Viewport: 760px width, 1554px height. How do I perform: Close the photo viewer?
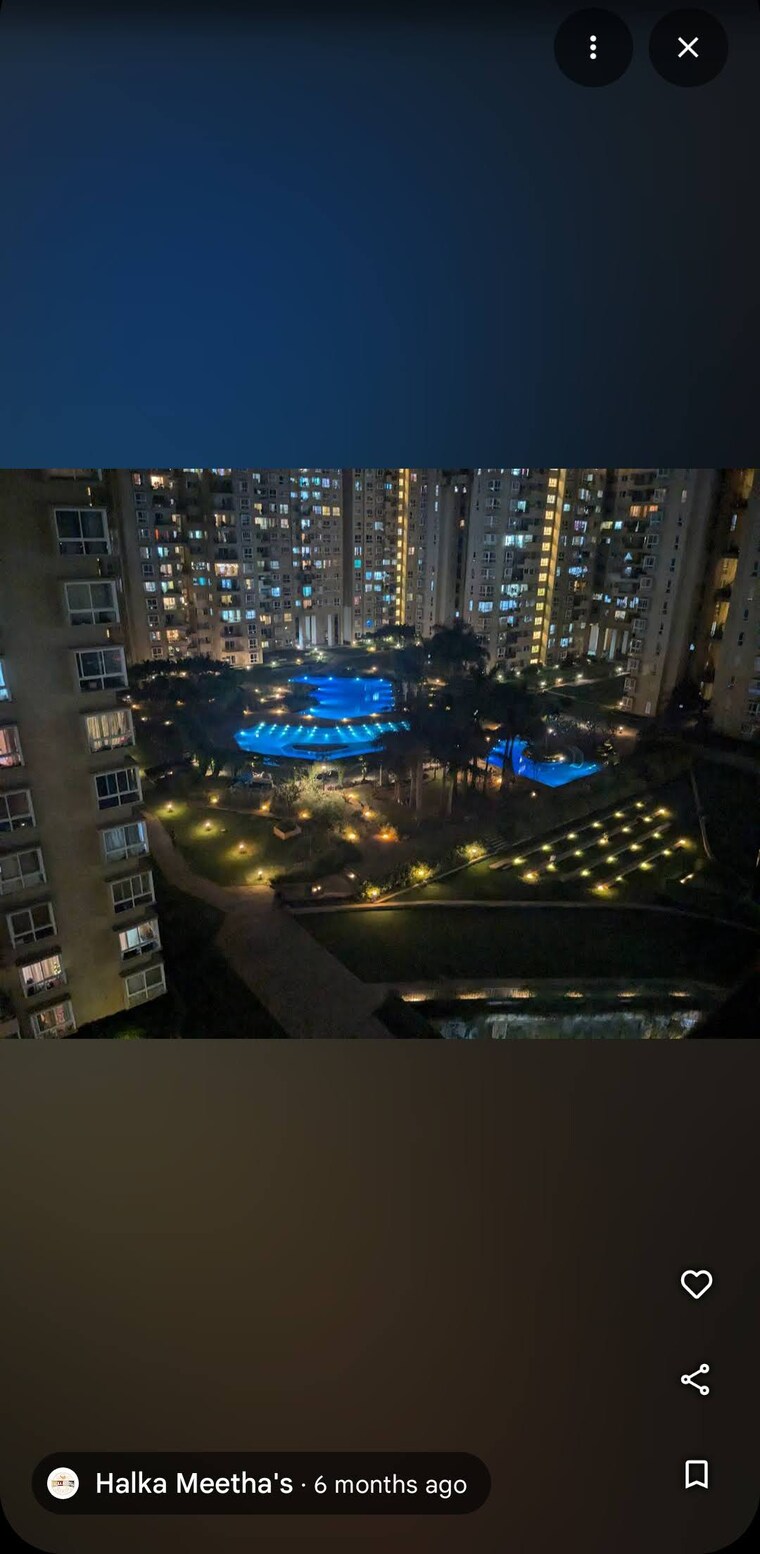[x=688, y=47]
